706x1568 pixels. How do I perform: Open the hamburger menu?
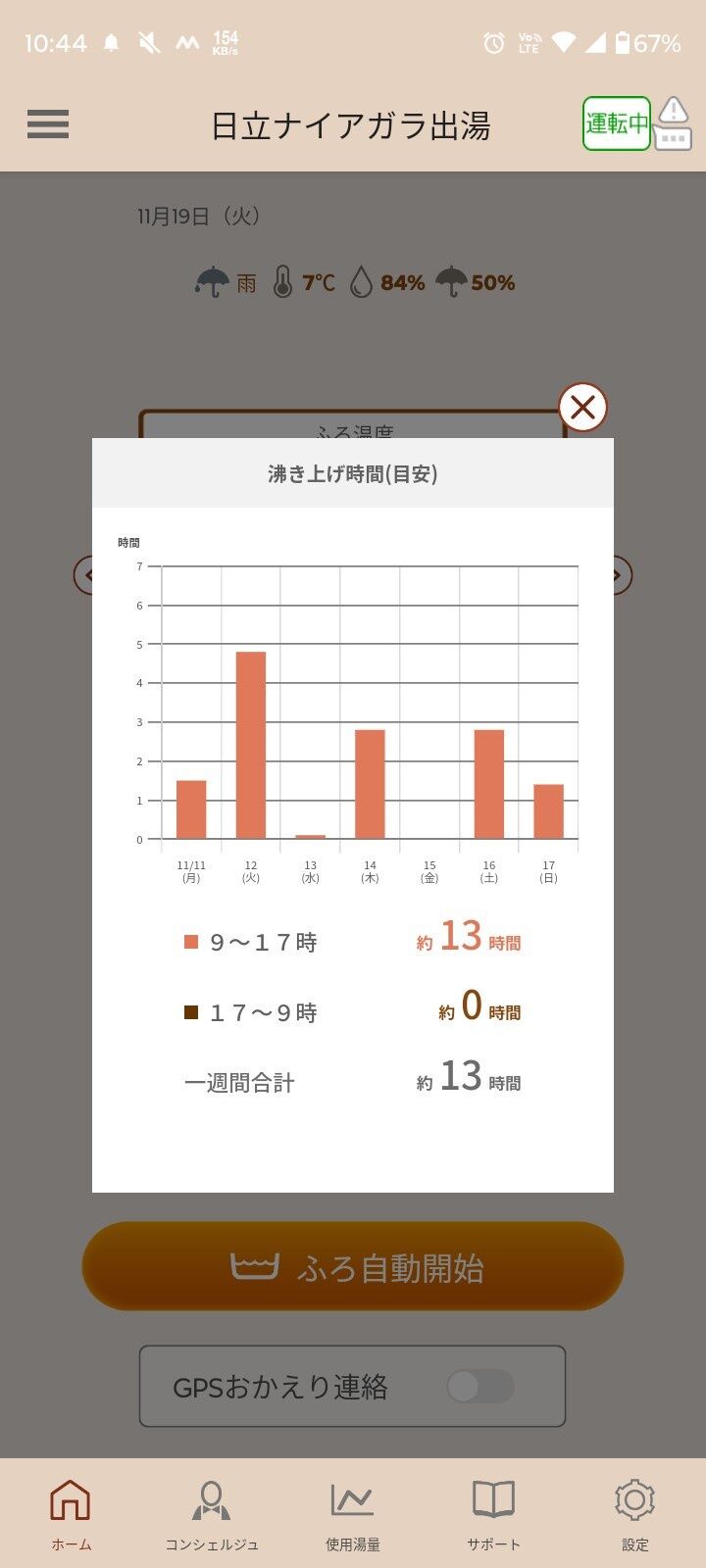click(48, 124)
